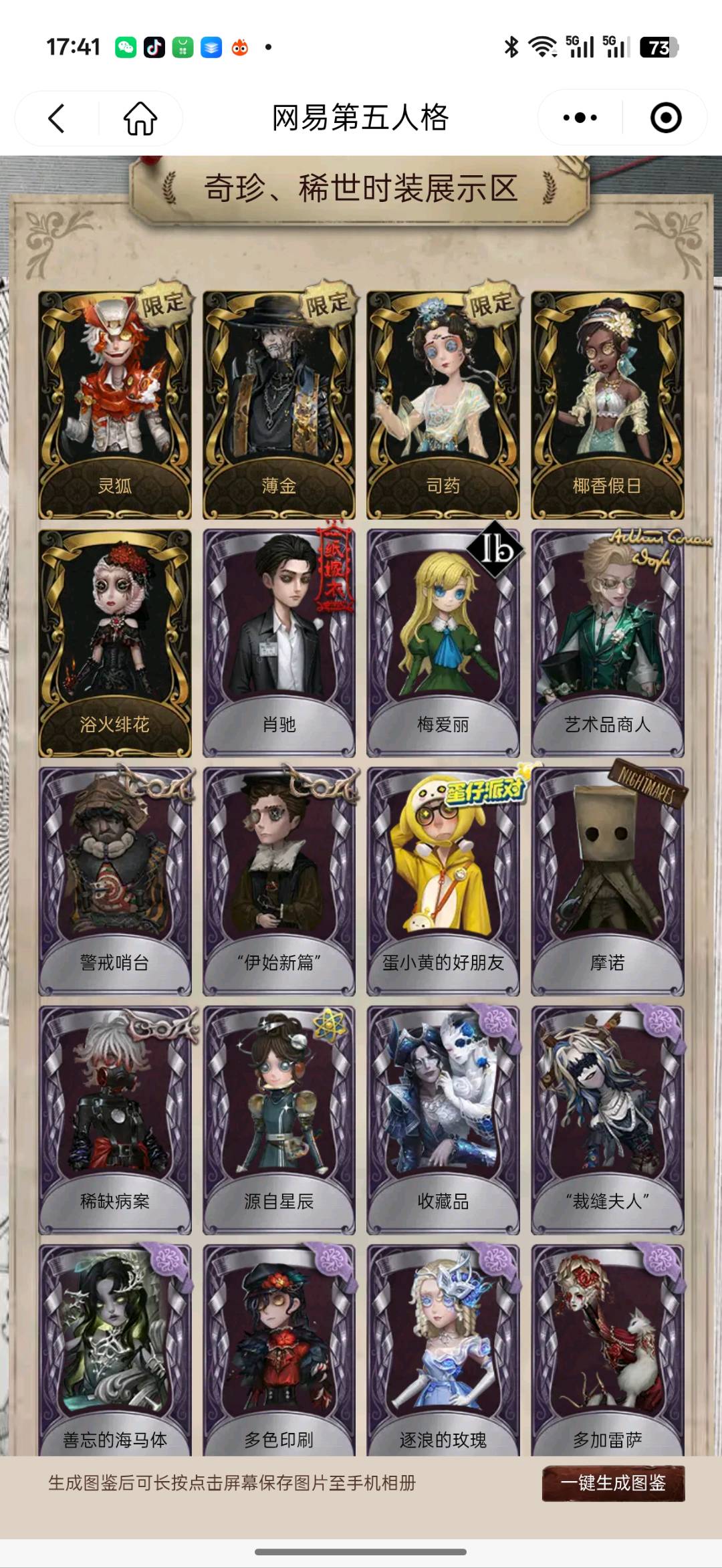Open the 稀缺病案 costume card

coord(115,1120)
